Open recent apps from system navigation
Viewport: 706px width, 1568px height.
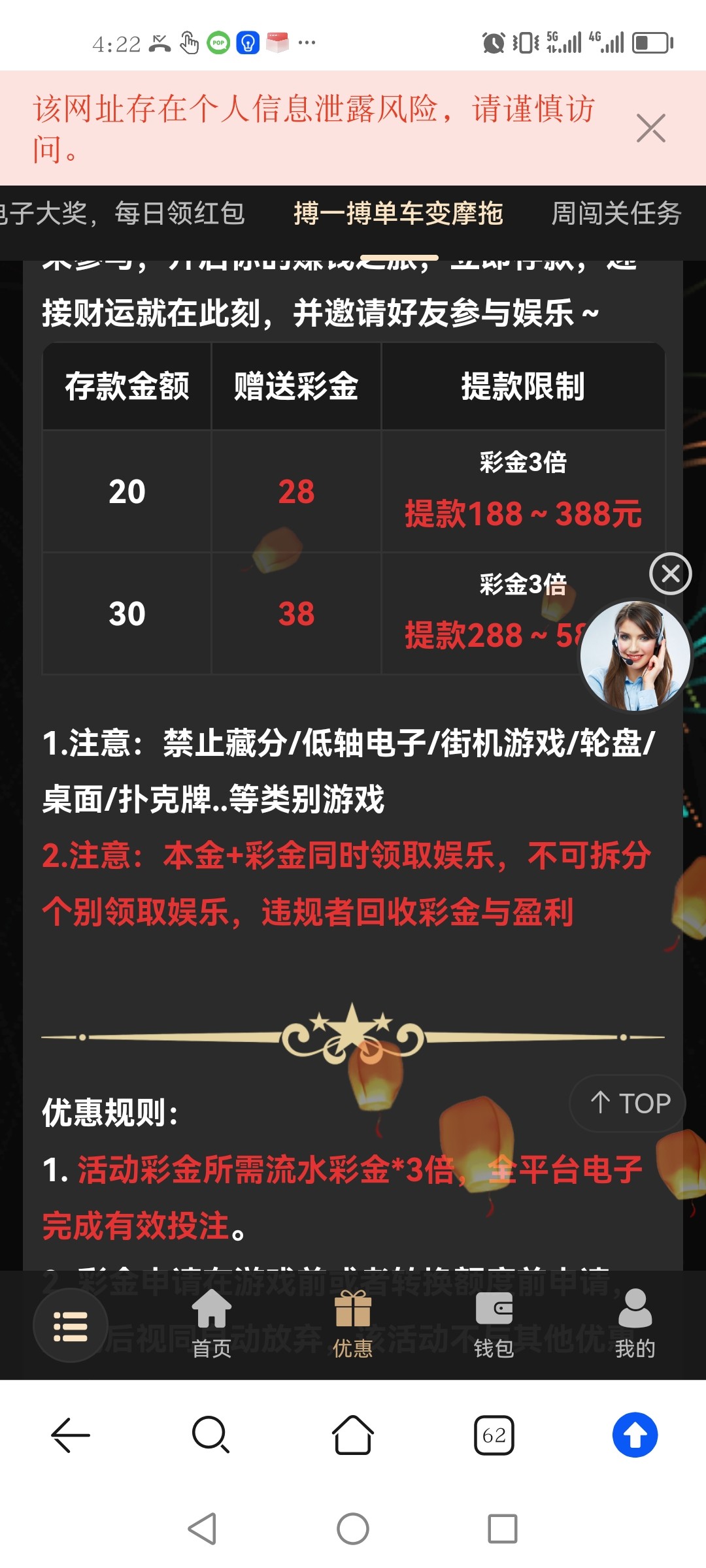tap(502, 1529)
